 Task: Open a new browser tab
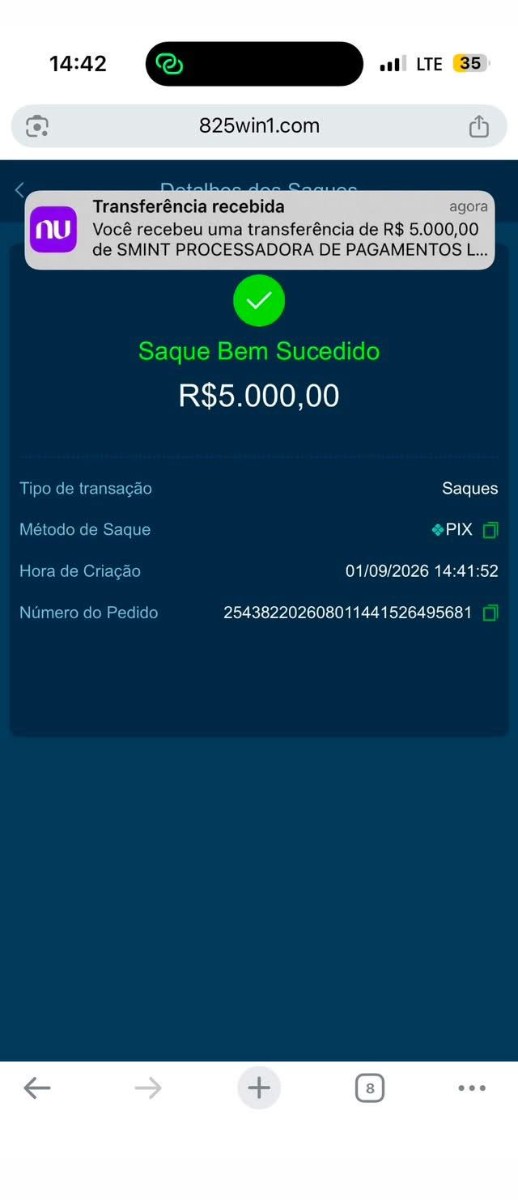pyautogui.click(x=259, y=1088)
